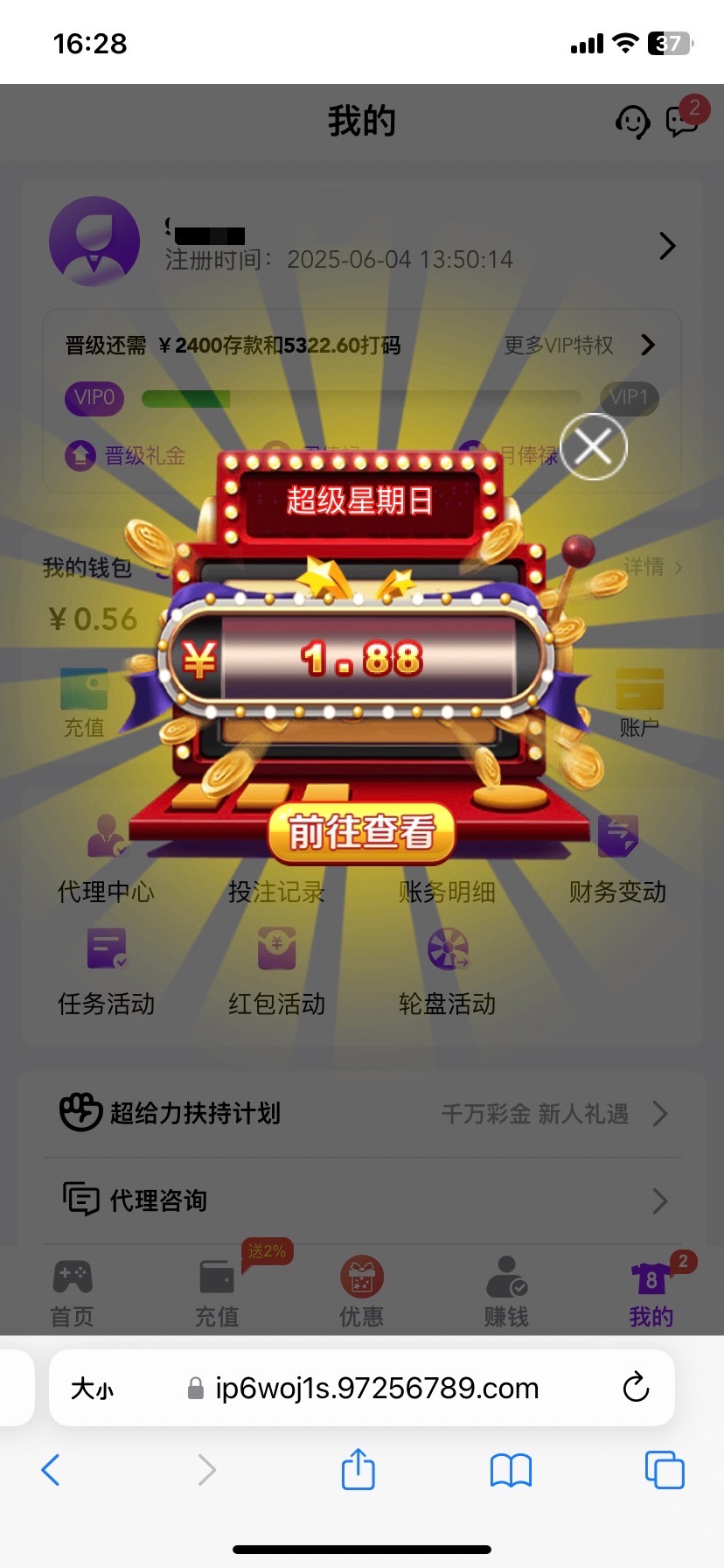Open the profile details chevron
Screen dimensions: 724x1568
tap(666, 246)
